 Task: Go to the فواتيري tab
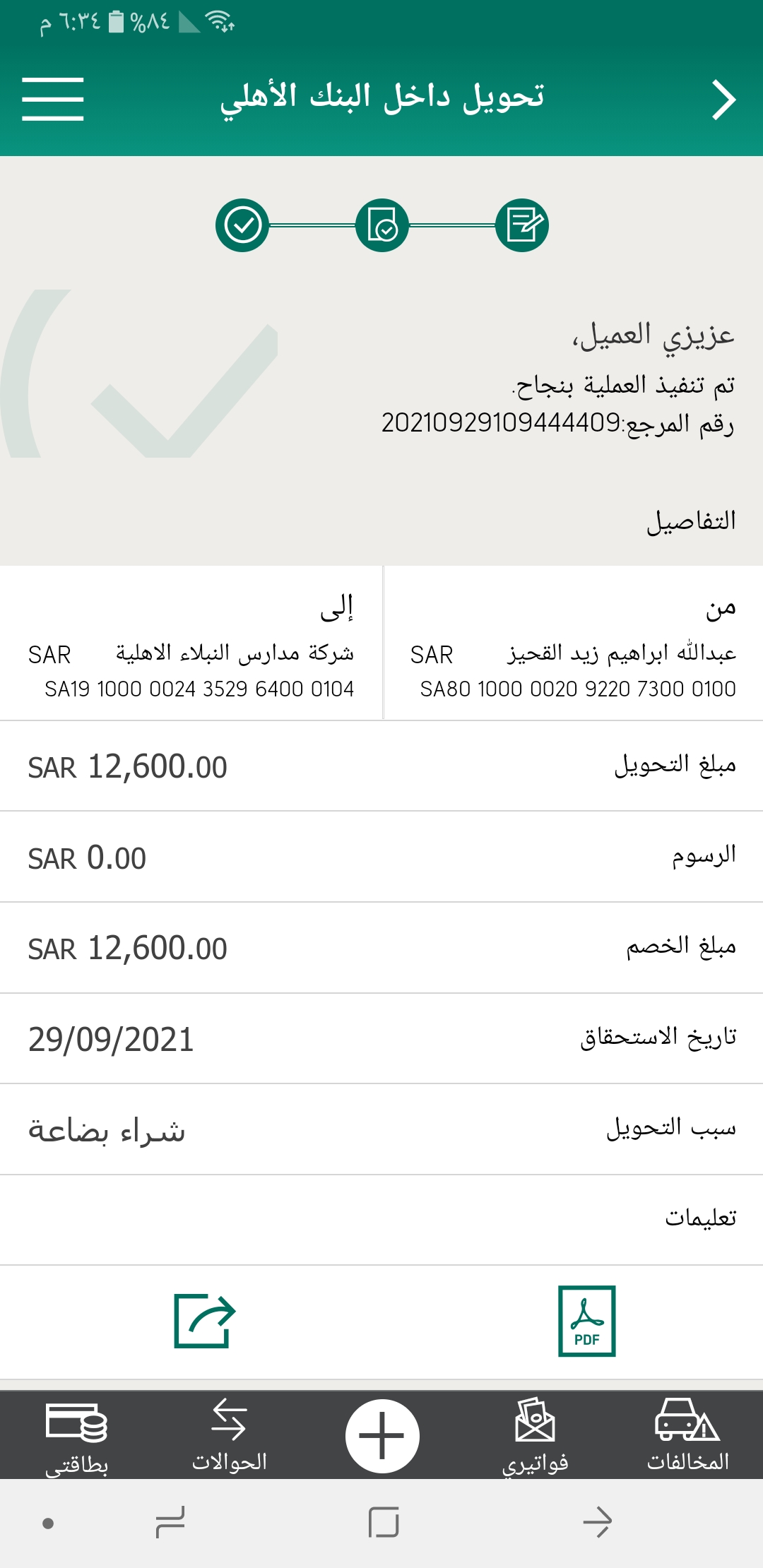(x=535, y=1437)
